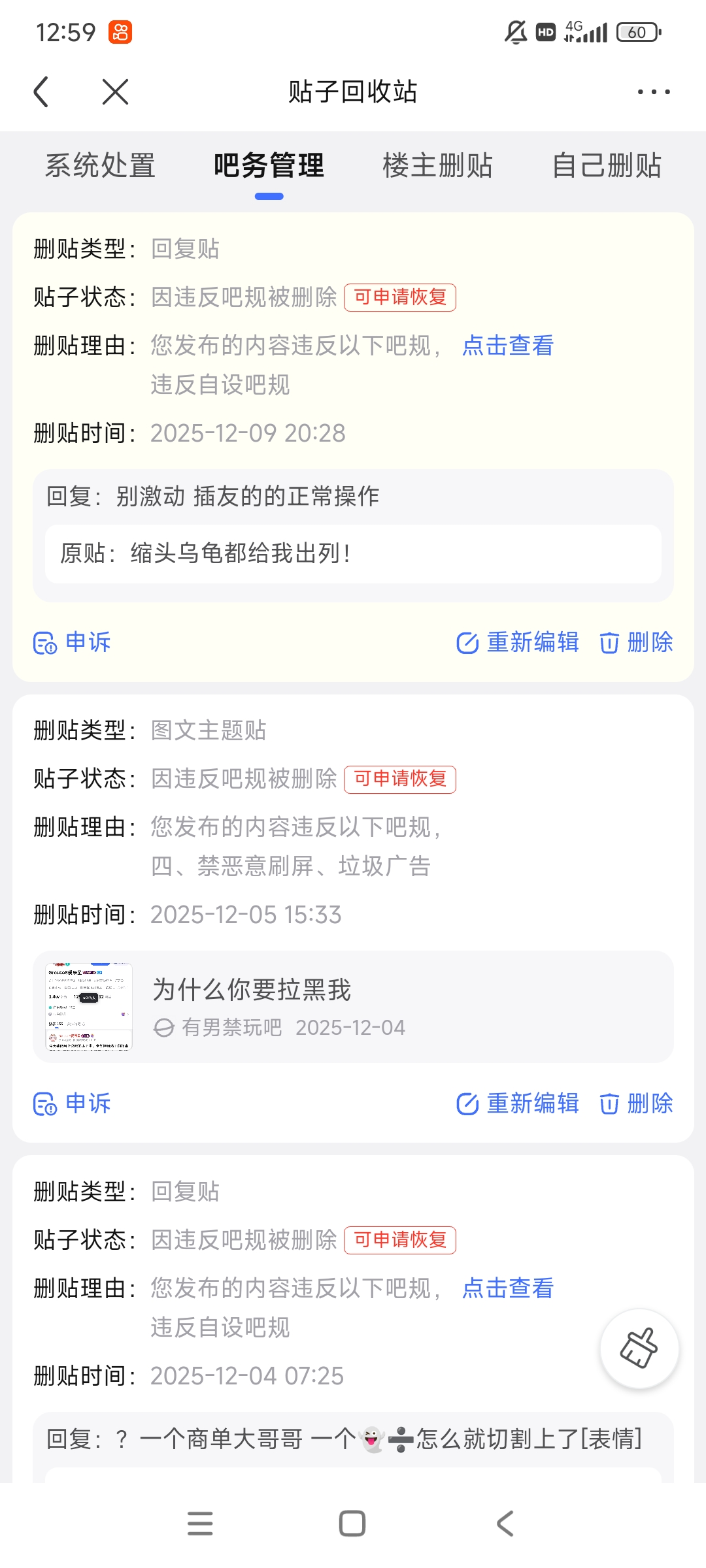Tap 删除 on the 2025-12-09 reply card

pos(637,643)
